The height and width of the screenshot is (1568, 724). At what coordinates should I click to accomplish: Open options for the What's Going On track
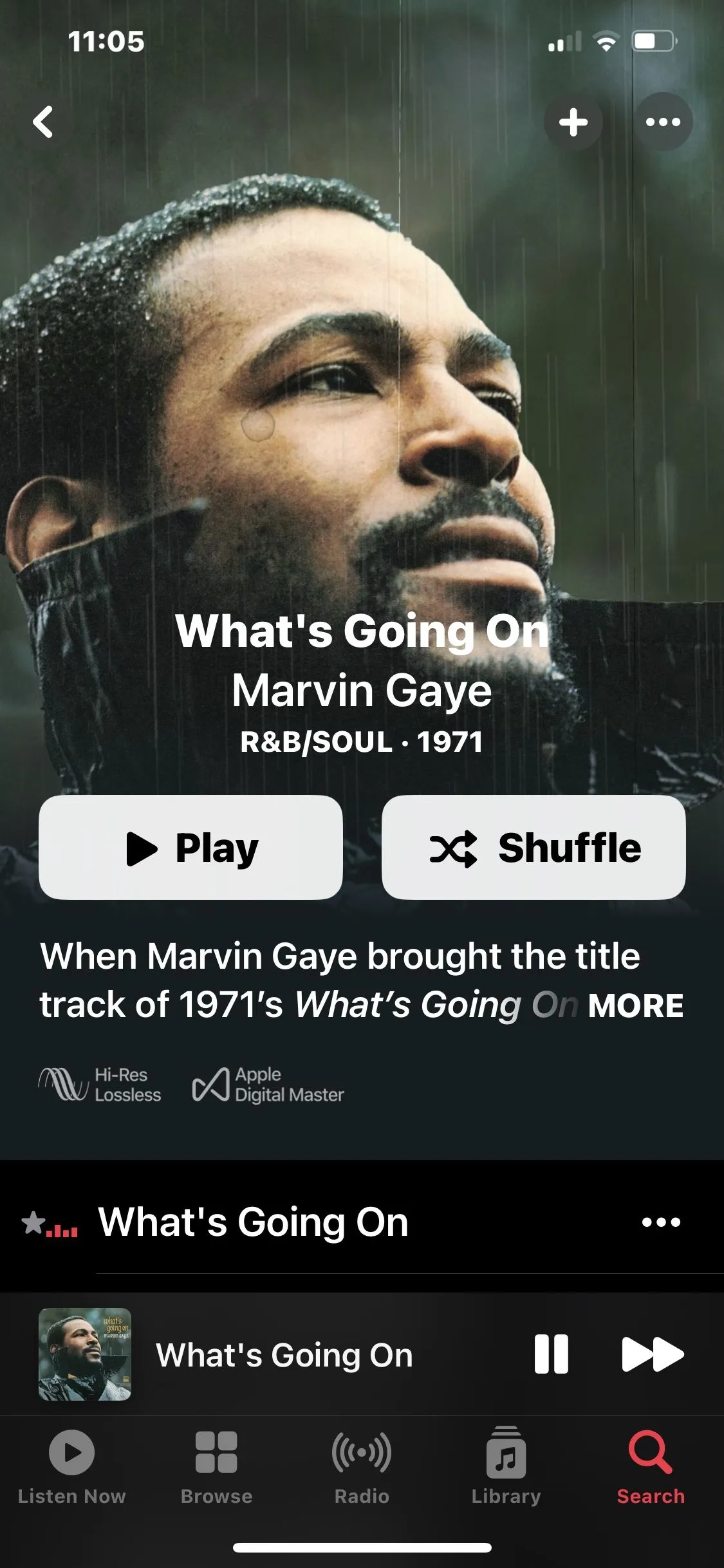coord(661,1222)
